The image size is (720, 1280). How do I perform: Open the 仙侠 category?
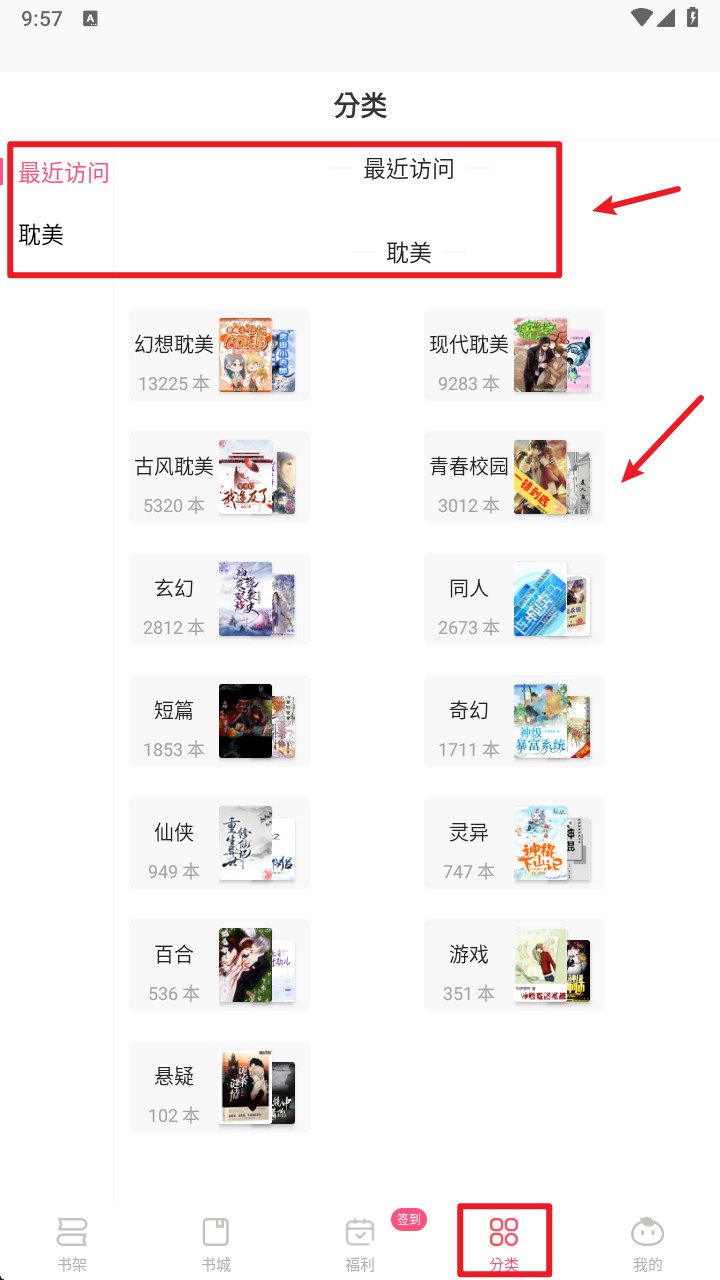(x=219, y=843)
